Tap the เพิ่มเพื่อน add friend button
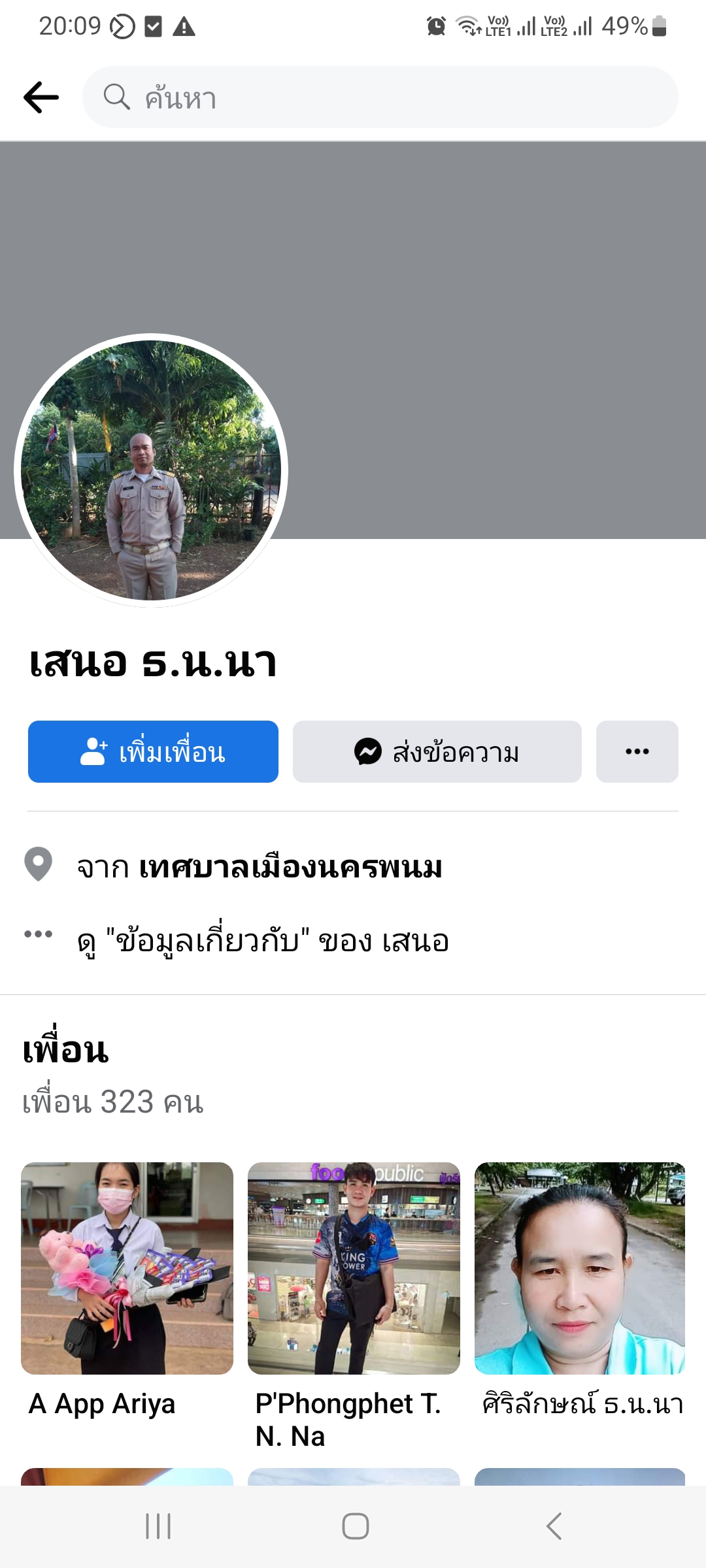 tap(153, 752)
